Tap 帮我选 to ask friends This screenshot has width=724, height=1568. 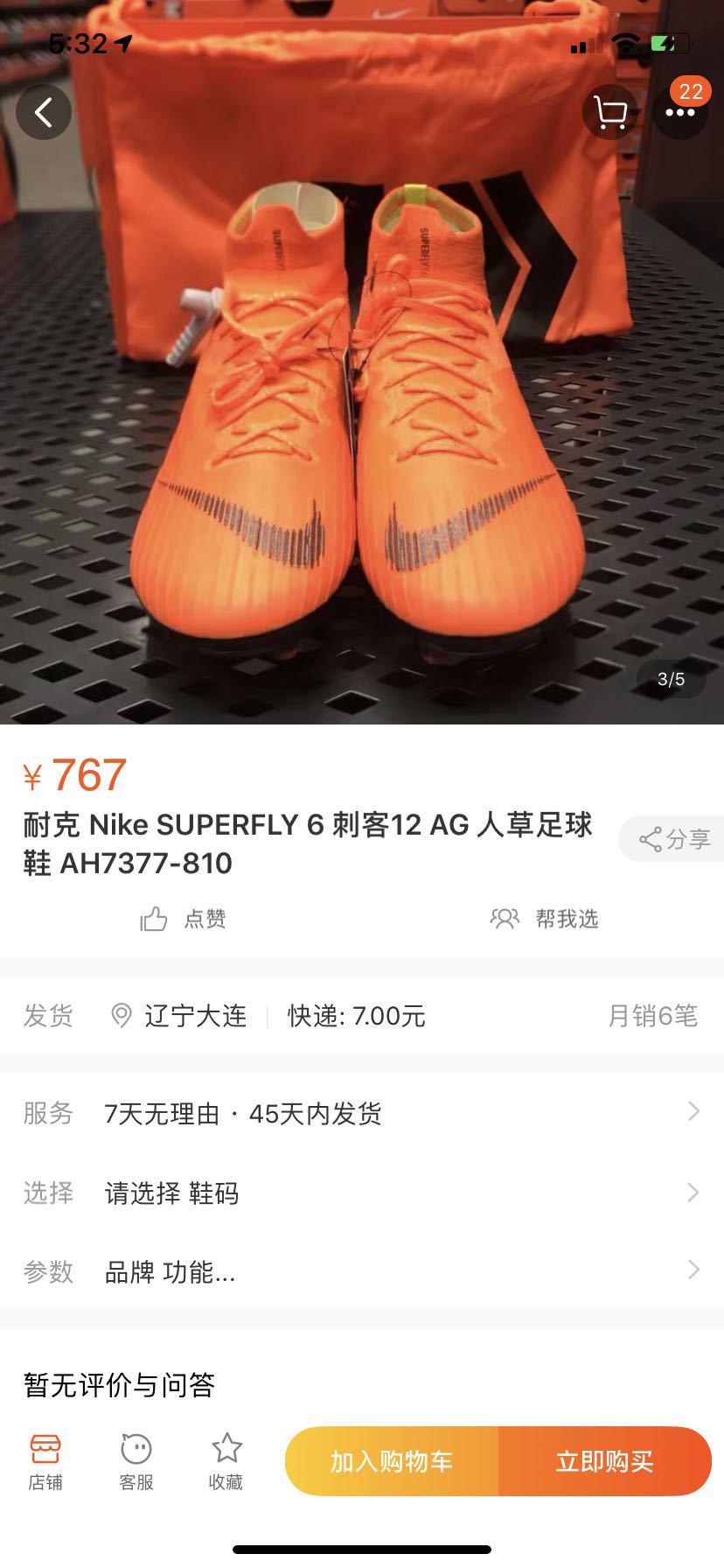tap(545, 919)
